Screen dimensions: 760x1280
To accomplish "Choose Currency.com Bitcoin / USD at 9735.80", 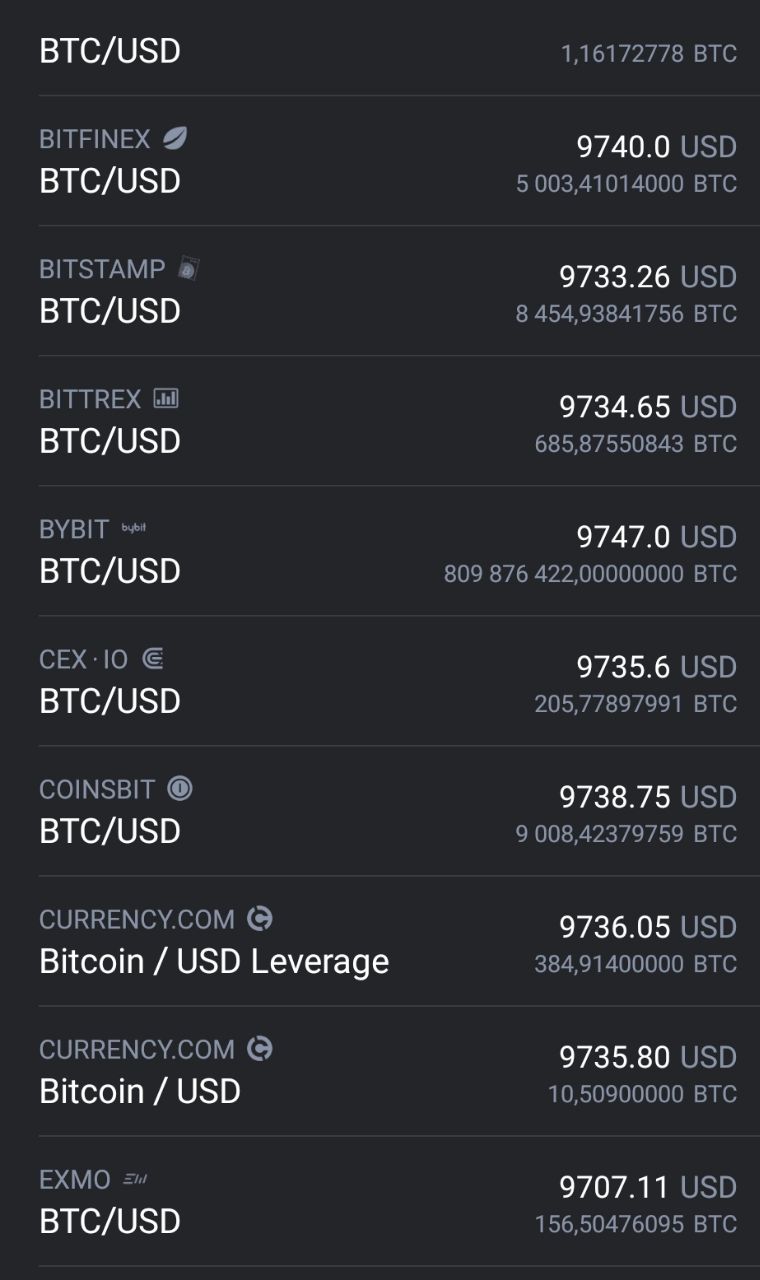I will [380, 1071].
